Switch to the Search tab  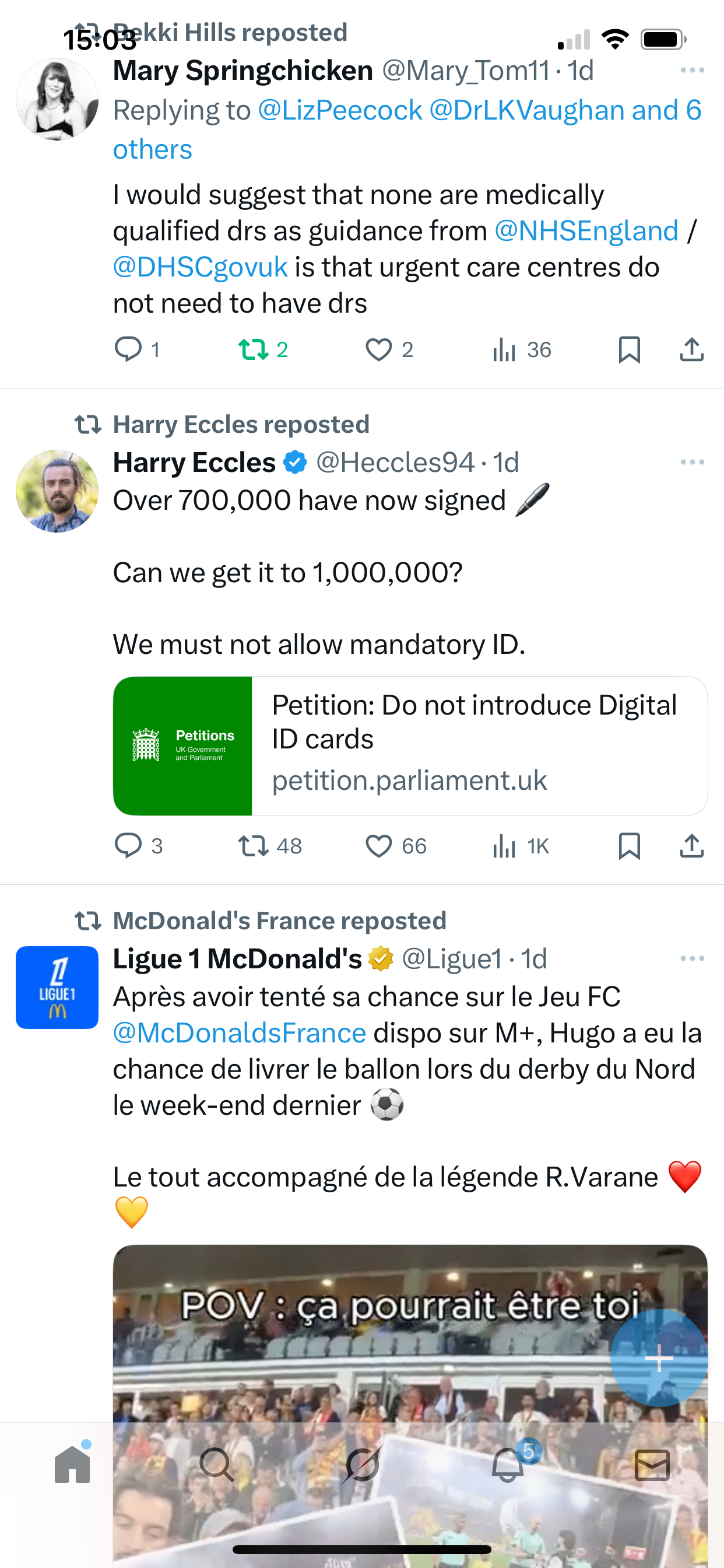tap(217, 1465)
